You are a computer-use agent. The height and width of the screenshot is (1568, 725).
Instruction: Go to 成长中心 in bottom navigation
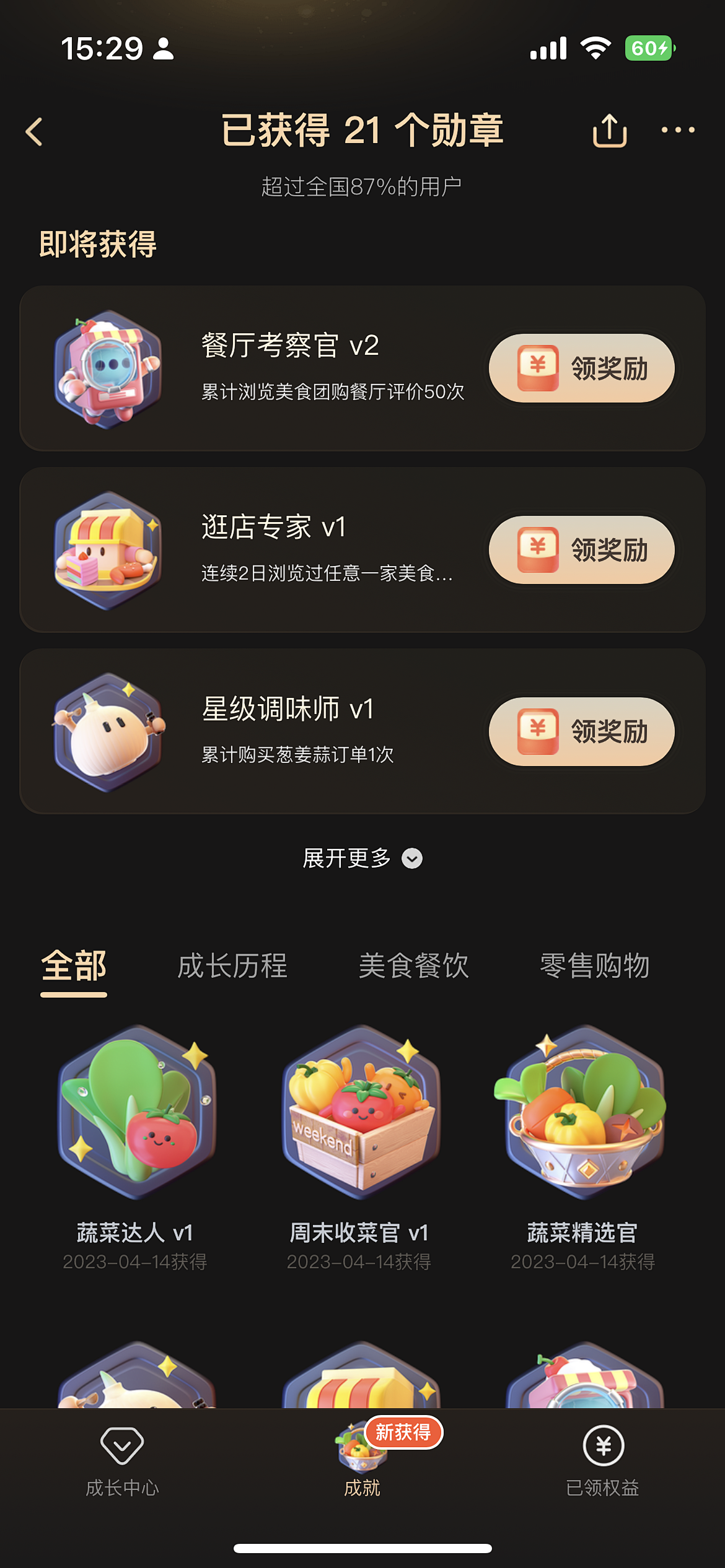[122, 1460]
